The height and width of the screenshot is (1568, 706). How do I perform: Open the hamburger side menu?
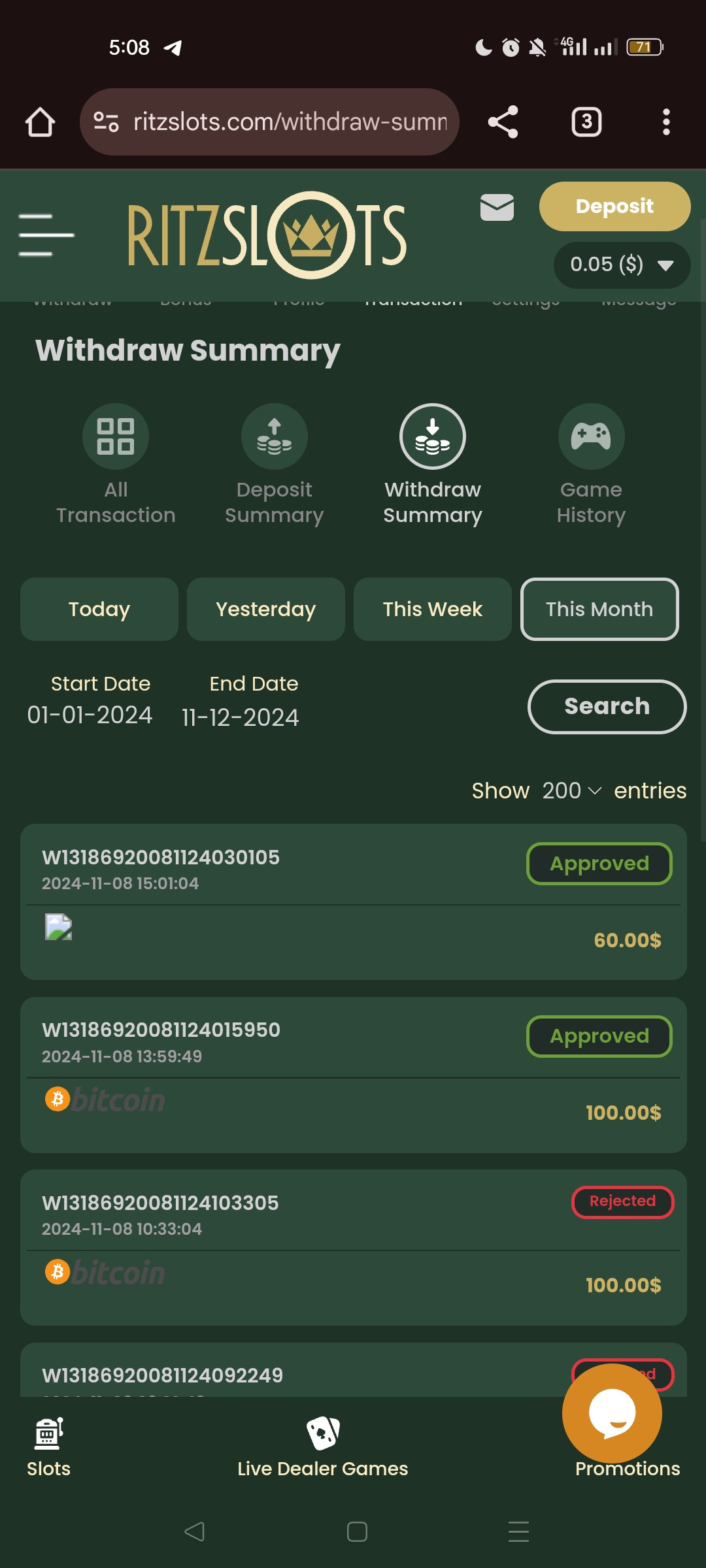tap(46, 235)
